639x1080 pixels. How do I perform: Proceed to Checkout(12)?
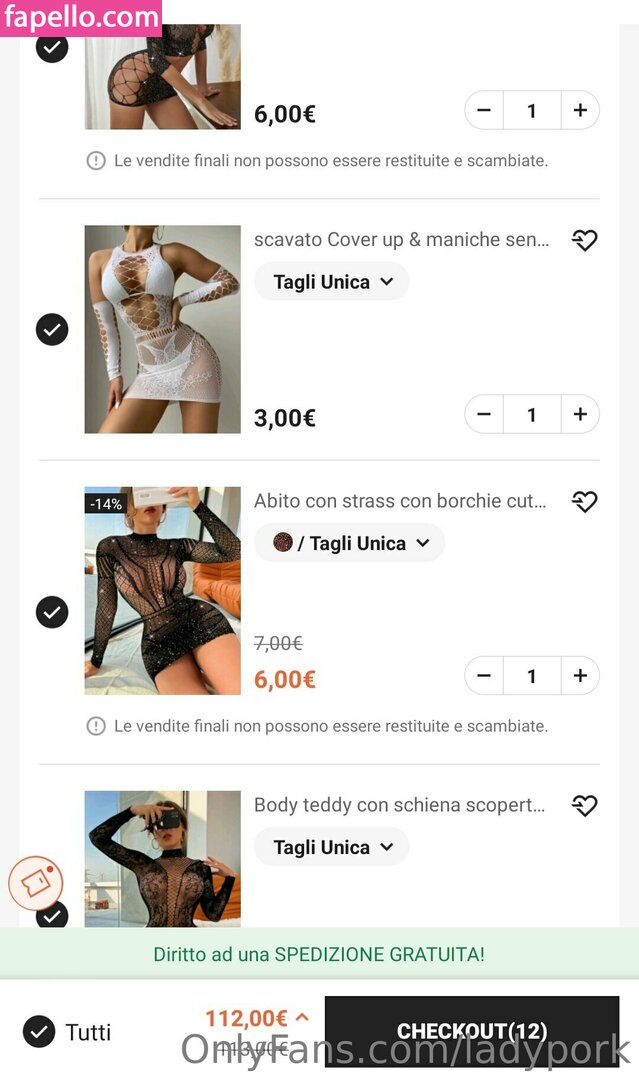pyautogui.click(x=471, y=1031)
